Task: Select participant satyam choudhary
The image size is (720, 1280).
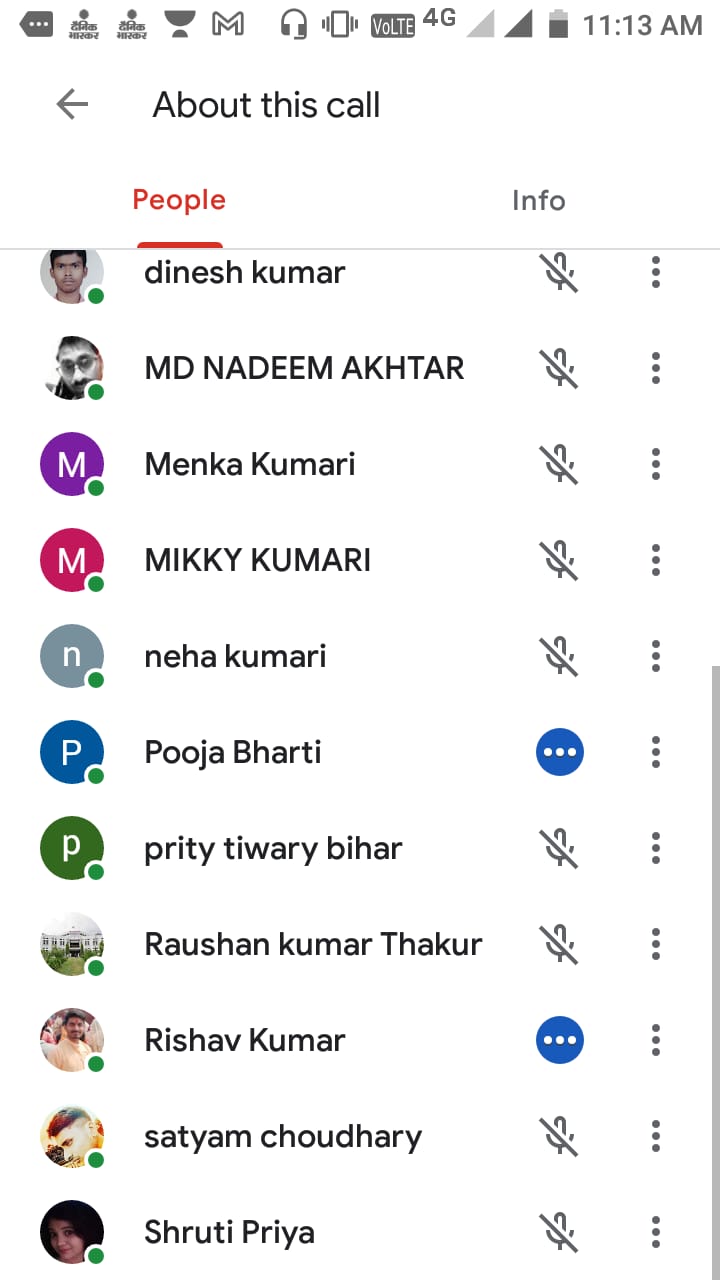Action: tap(283, 1136)
